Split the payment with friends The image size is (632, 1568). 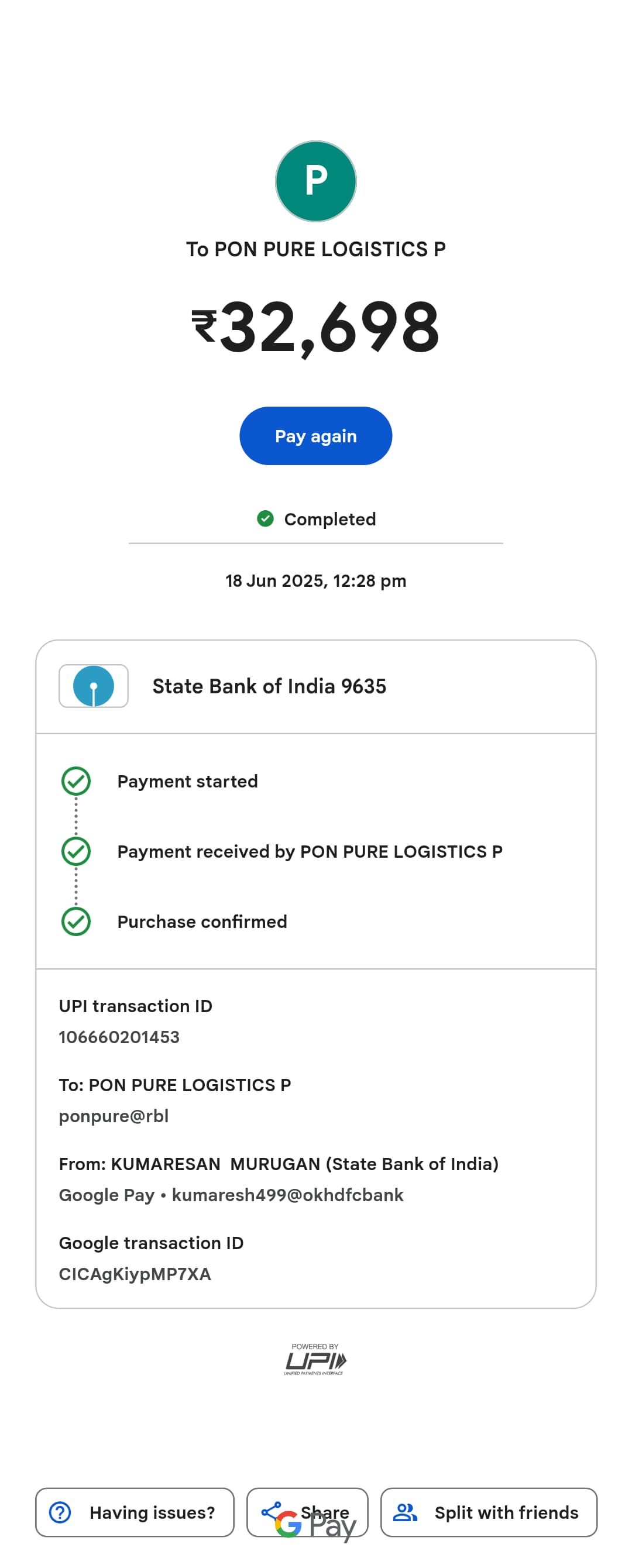488,1512
